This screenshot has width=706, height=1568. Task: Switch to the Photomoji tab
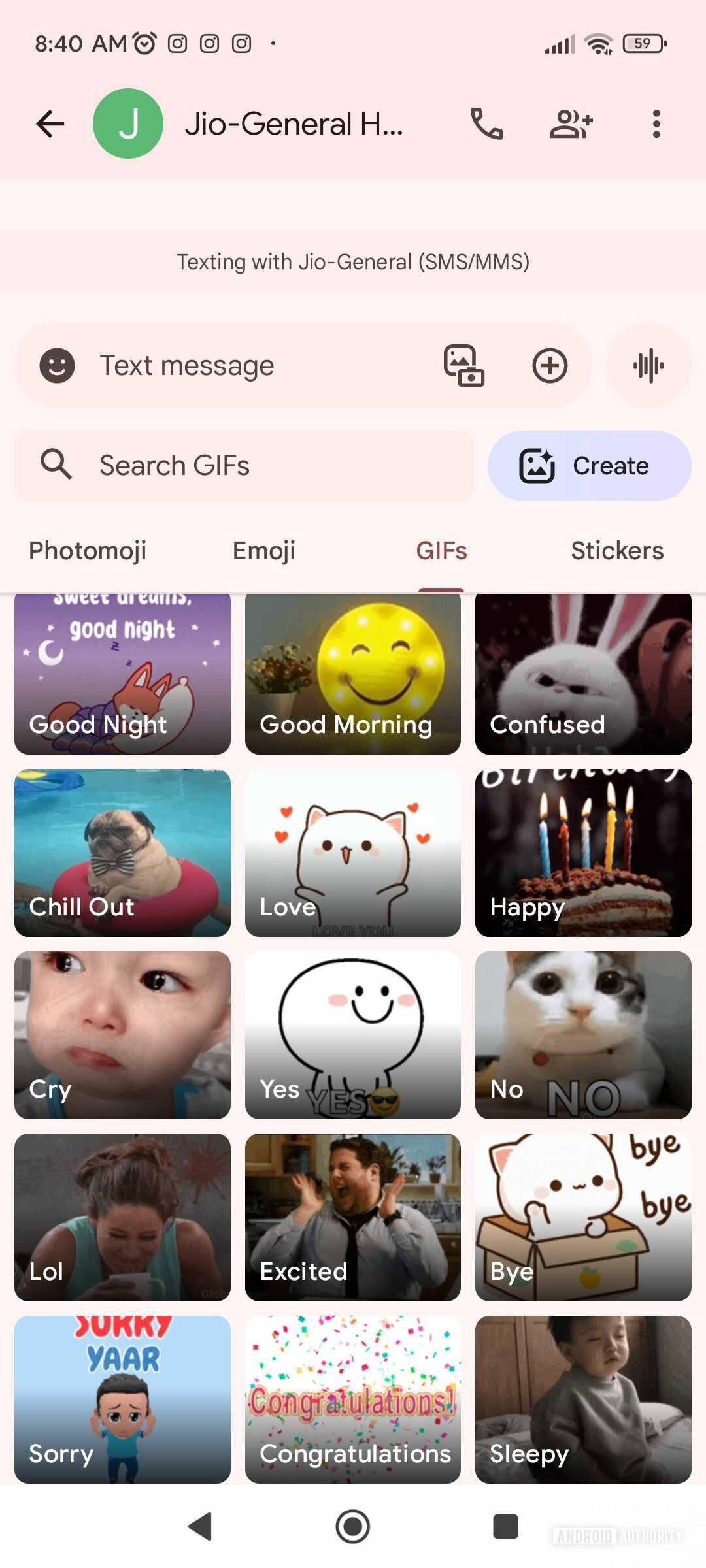point(88,551)
